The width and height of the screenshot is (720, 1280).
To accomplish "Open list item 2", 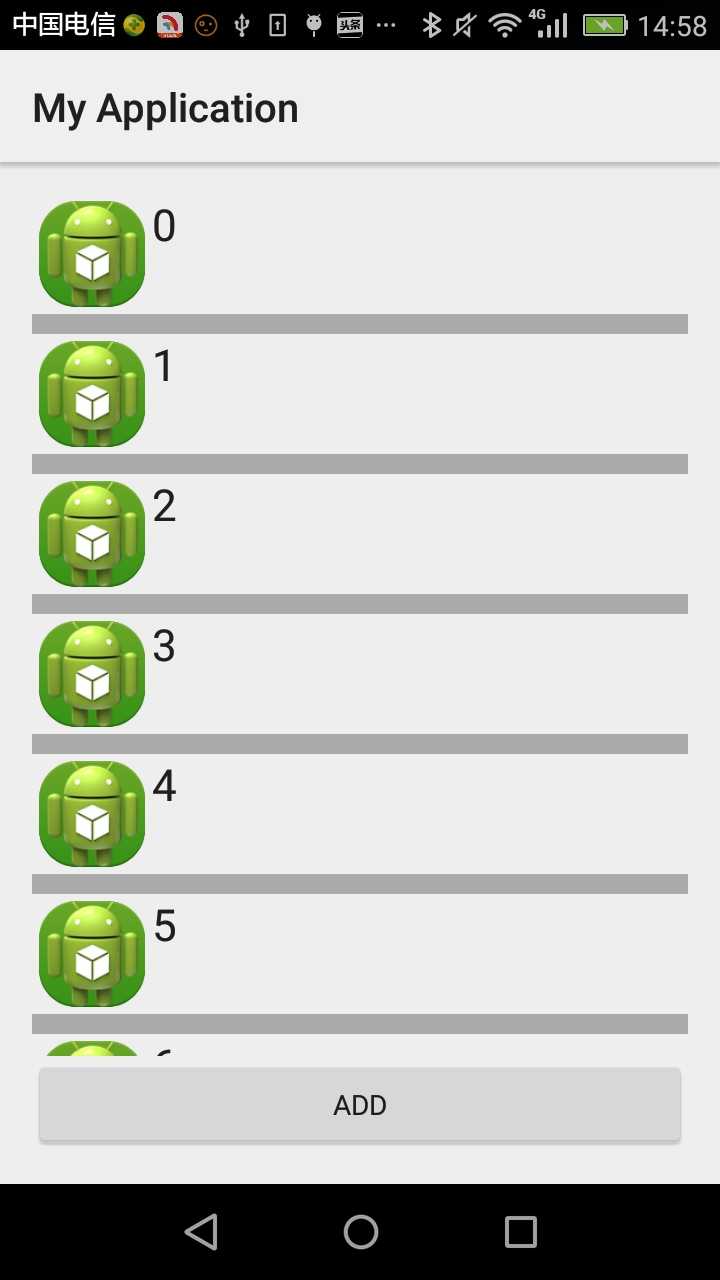I will coord(360,533).
